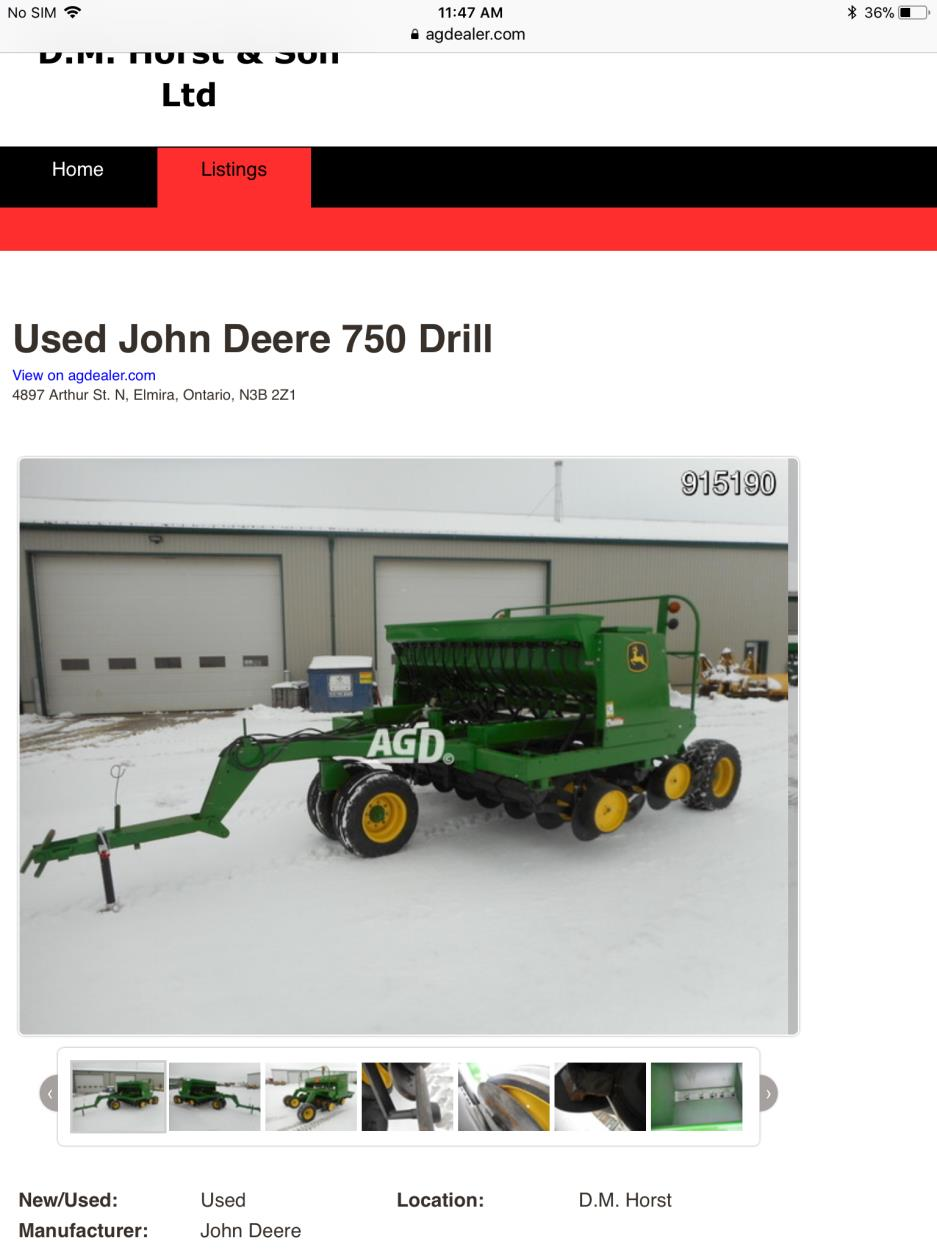Image resolution: width=937 pixels, height=1250 pixels.
Task: Select the fourth gallery thumbnail
Action: 407,1097
